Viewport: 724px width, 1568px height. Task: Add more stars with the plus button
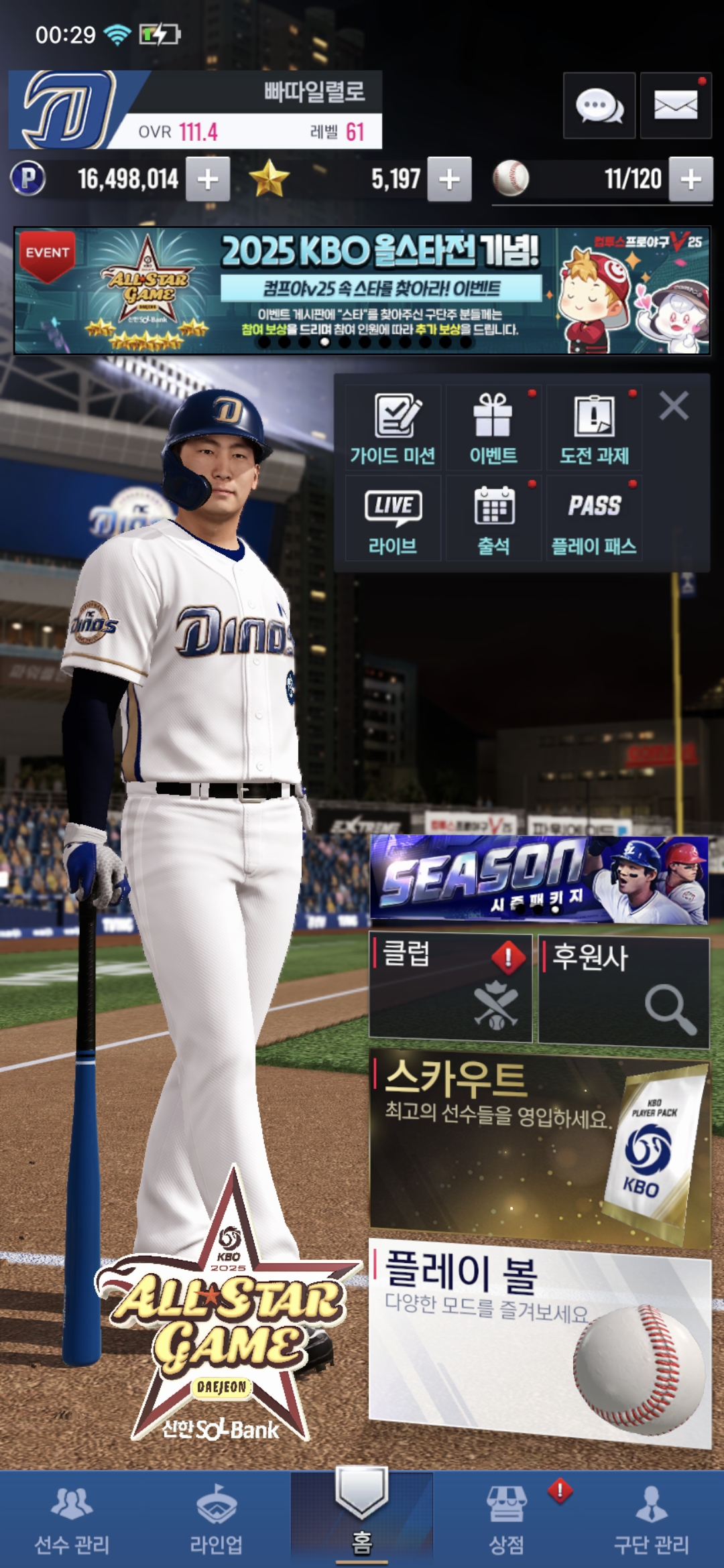[x=449, y=179]
